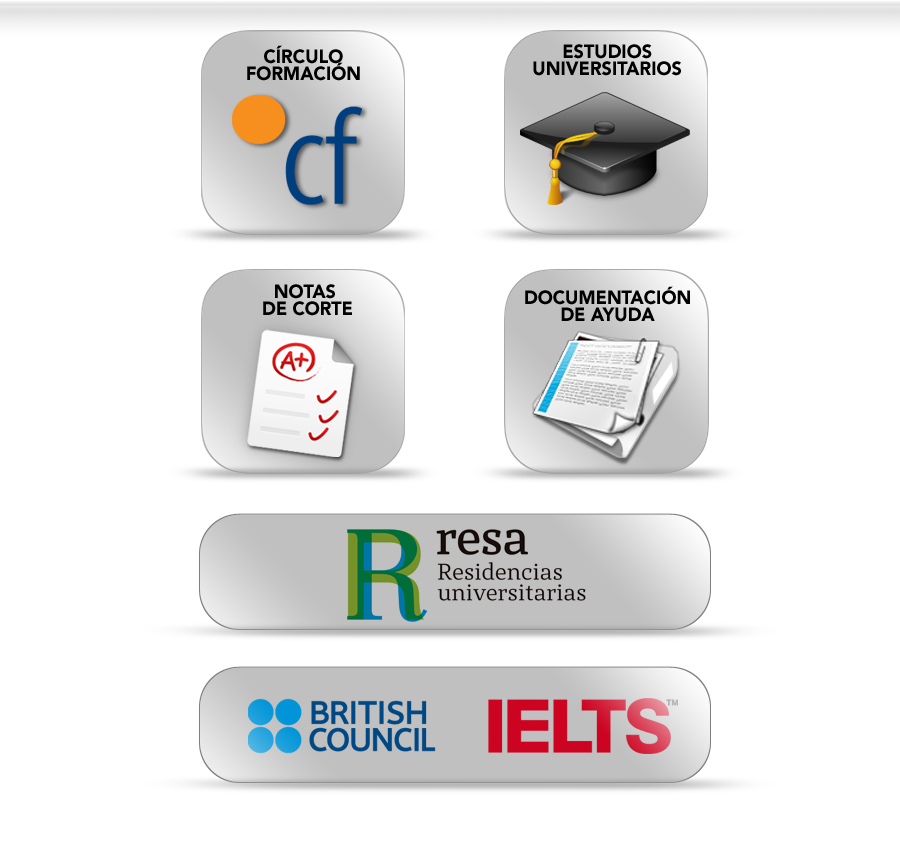This screenshot has width=900, height=850.
Task: Open Documentación de Ayuda
Action: (x=606, y=372)
